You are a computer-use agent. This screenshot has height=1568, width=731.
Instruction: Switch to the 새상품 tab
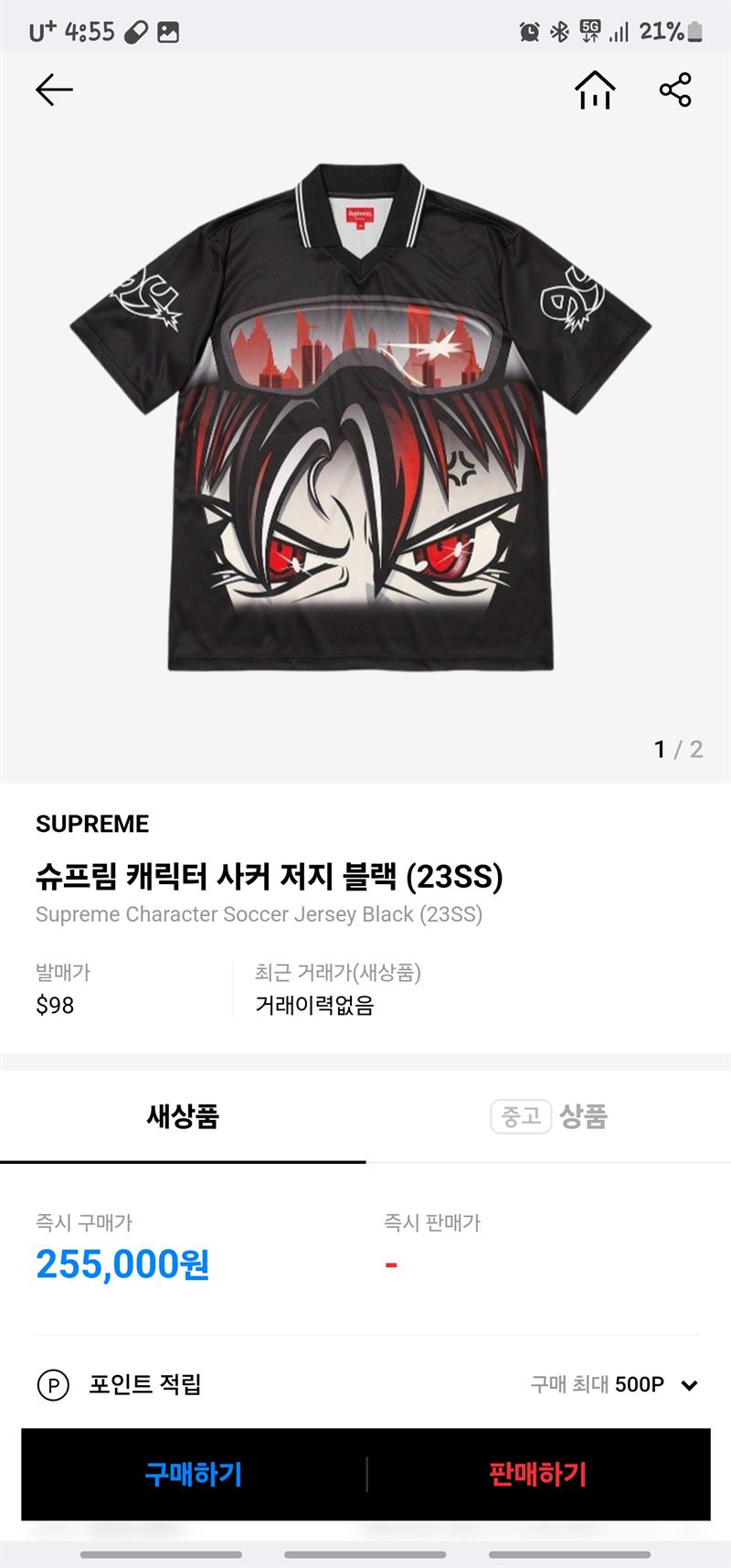pos(183,1116)
